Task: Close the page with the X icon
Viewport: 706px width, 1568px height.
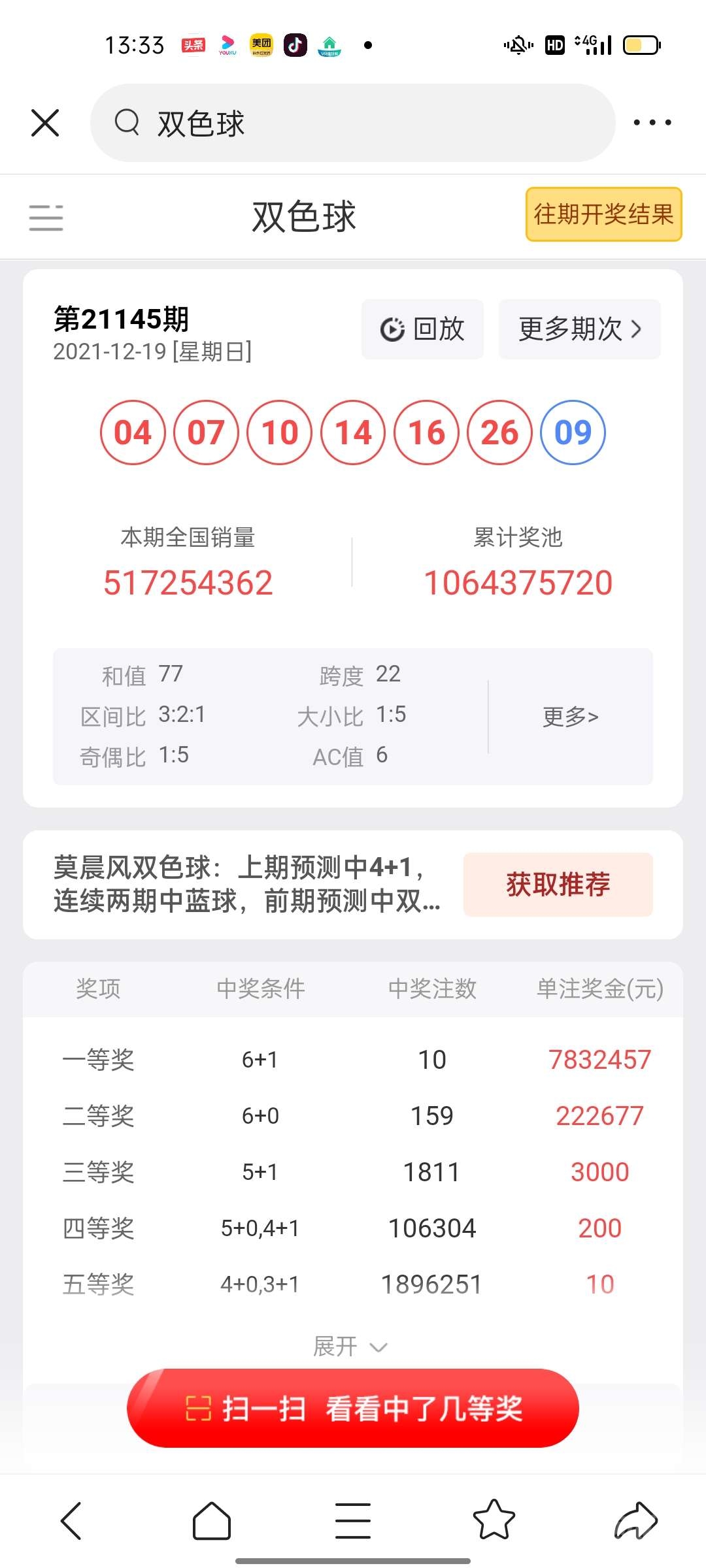Action: coord(45,123)
